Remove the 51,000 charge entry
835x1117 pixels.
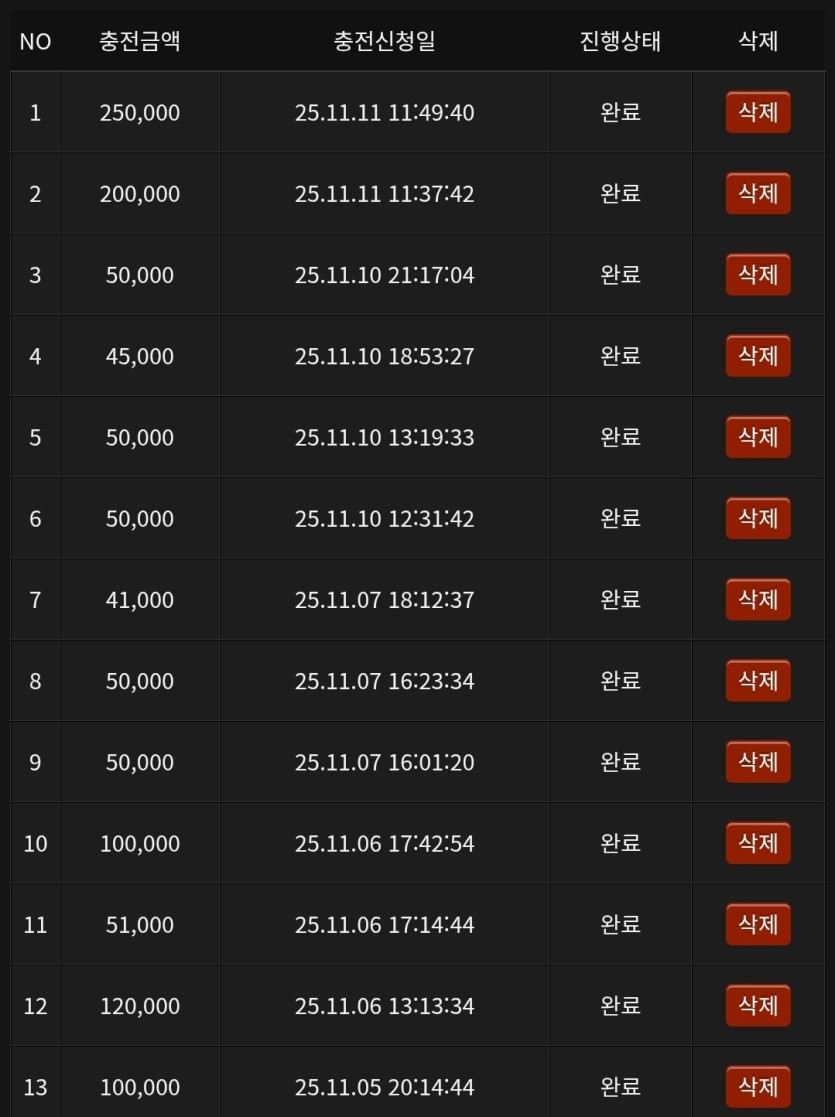(758, 924)
